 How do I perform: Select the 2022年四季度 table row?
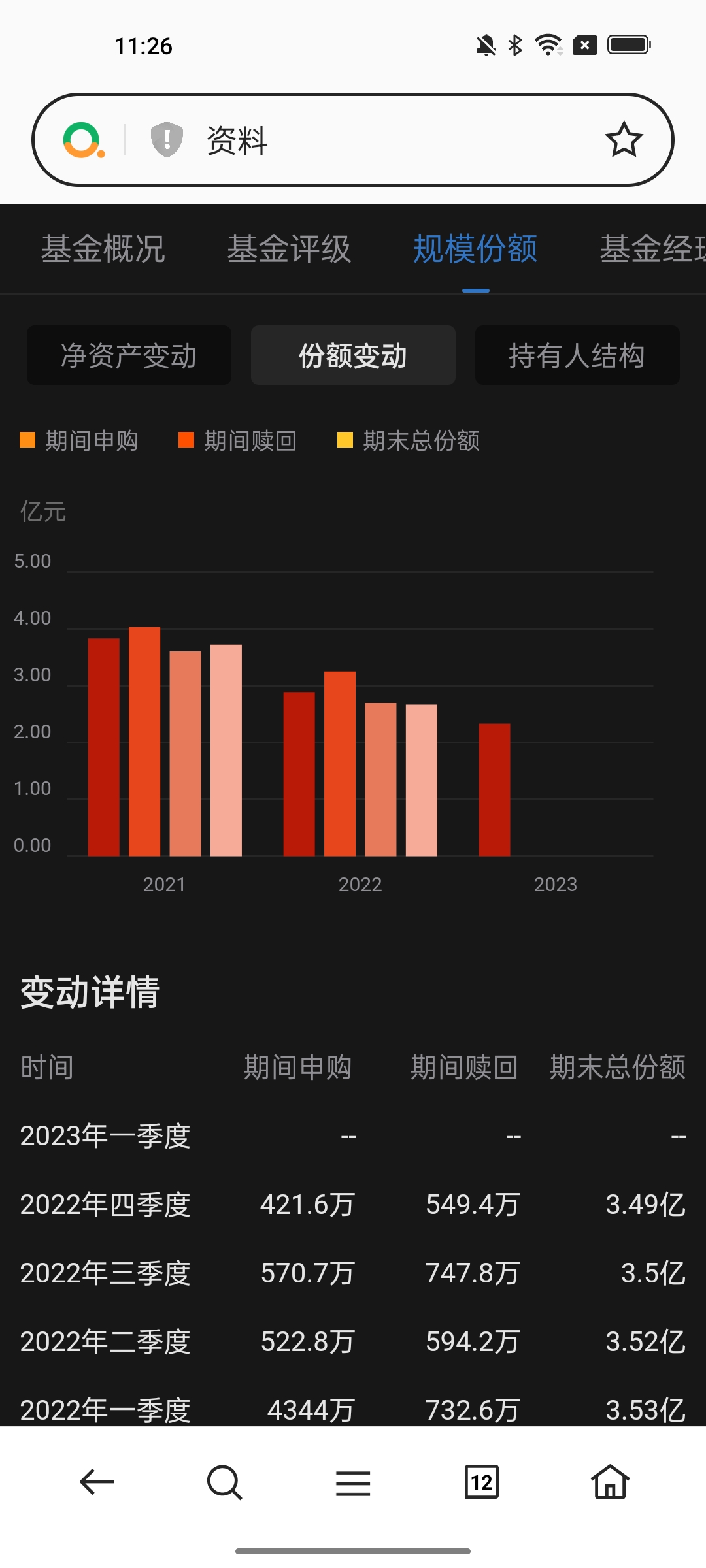[x=353, y=1205]
